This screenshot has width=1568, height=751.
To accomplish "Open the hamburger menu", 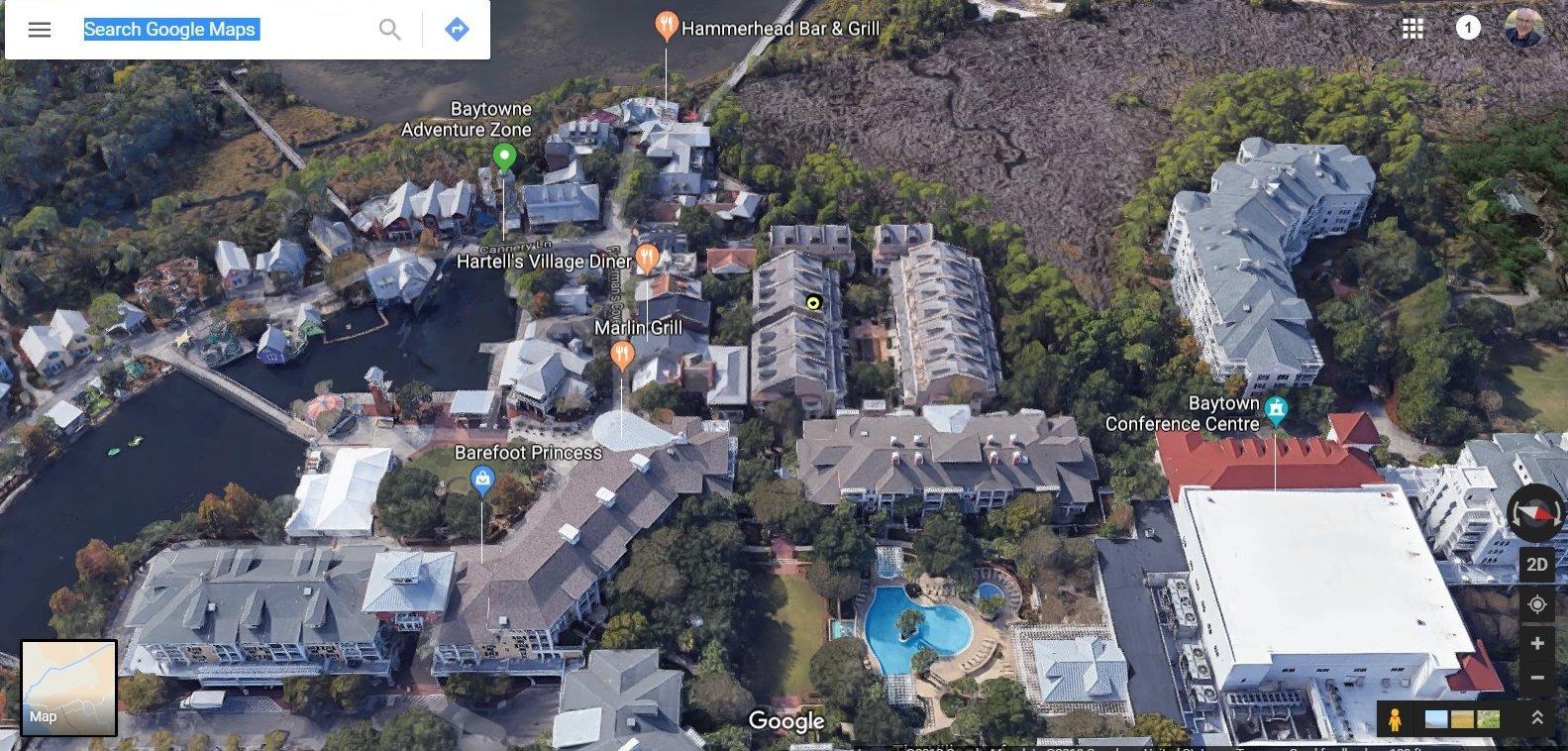I will click(40, 30).
